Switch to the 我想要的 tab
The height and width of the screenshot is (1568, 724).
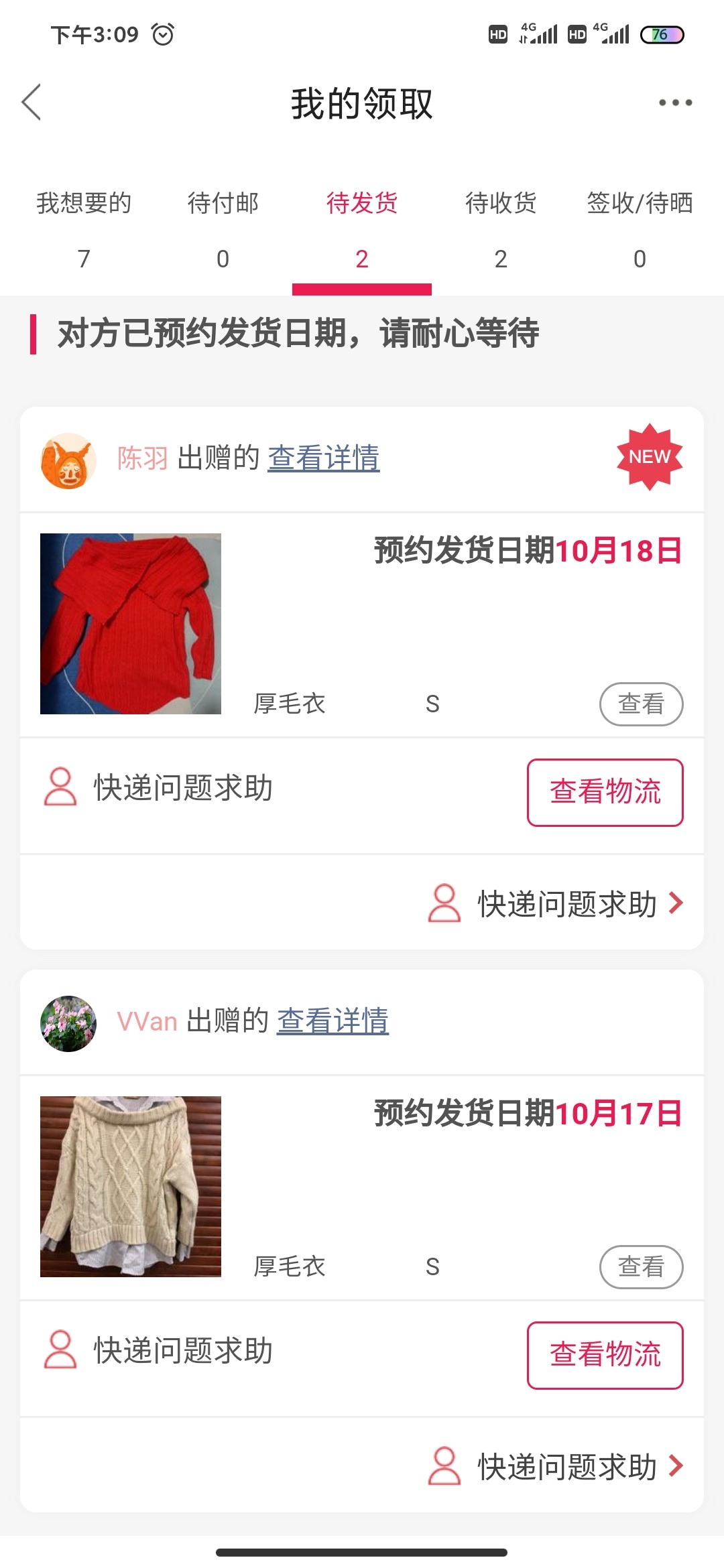point(84,228)
